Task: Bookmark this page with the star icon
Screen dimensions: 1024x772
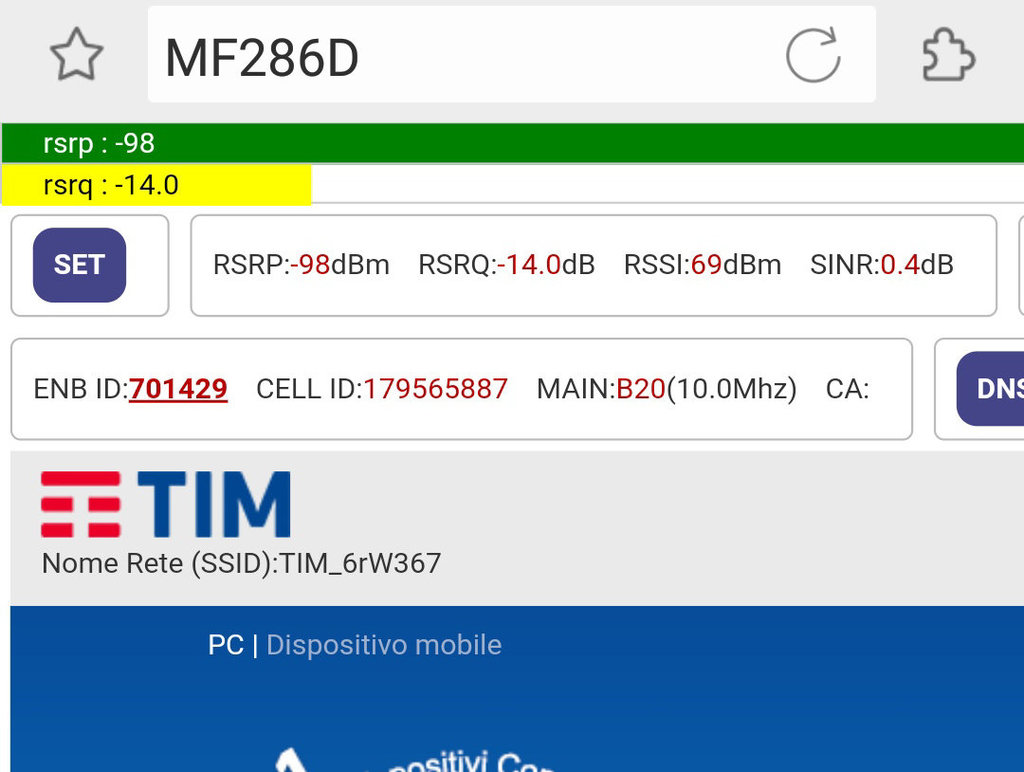Action: [77, 55]
